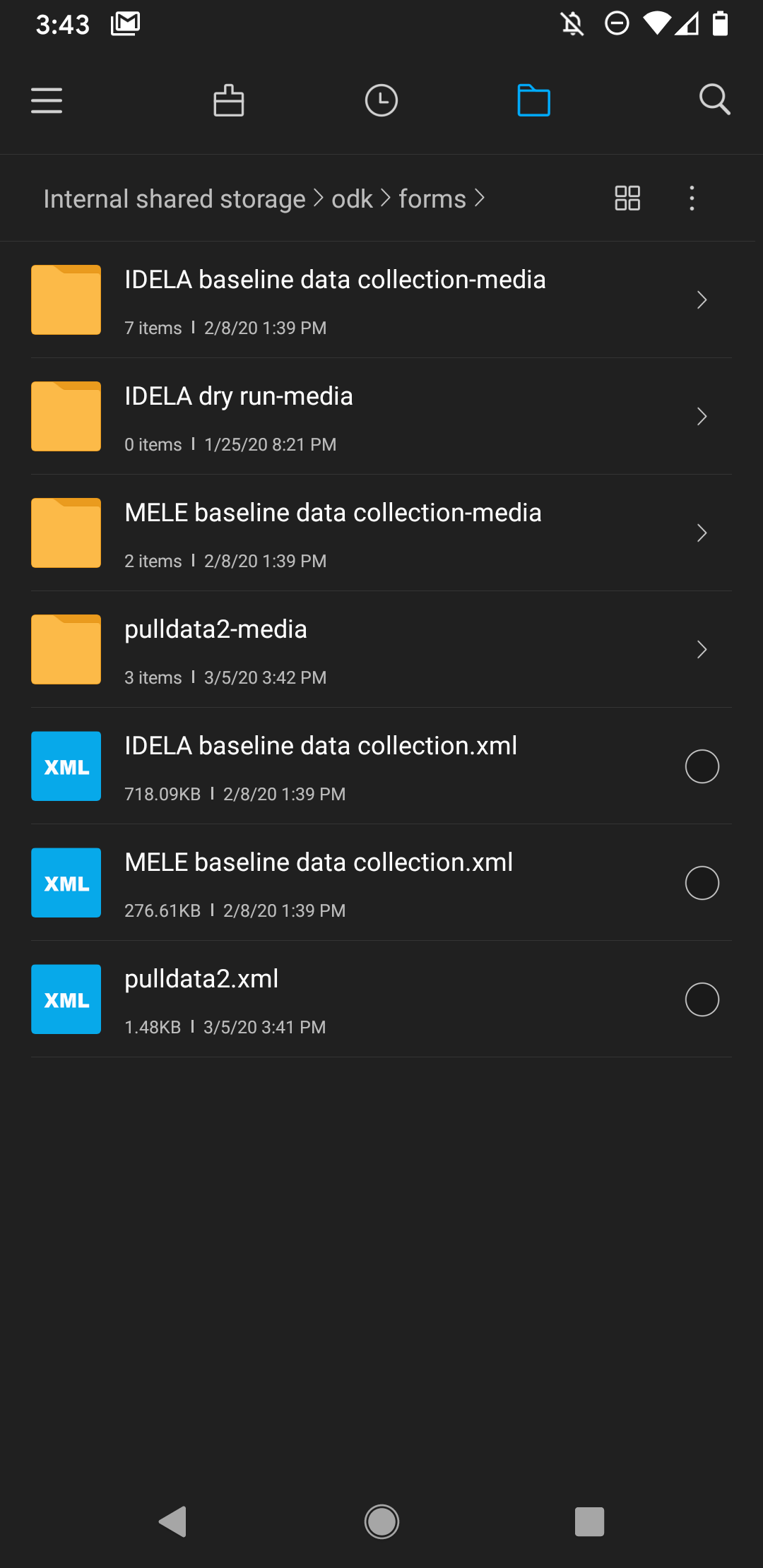Screen dimensions: 763x1568
Task: Switch to grid view layout
Action: [627, 198]
